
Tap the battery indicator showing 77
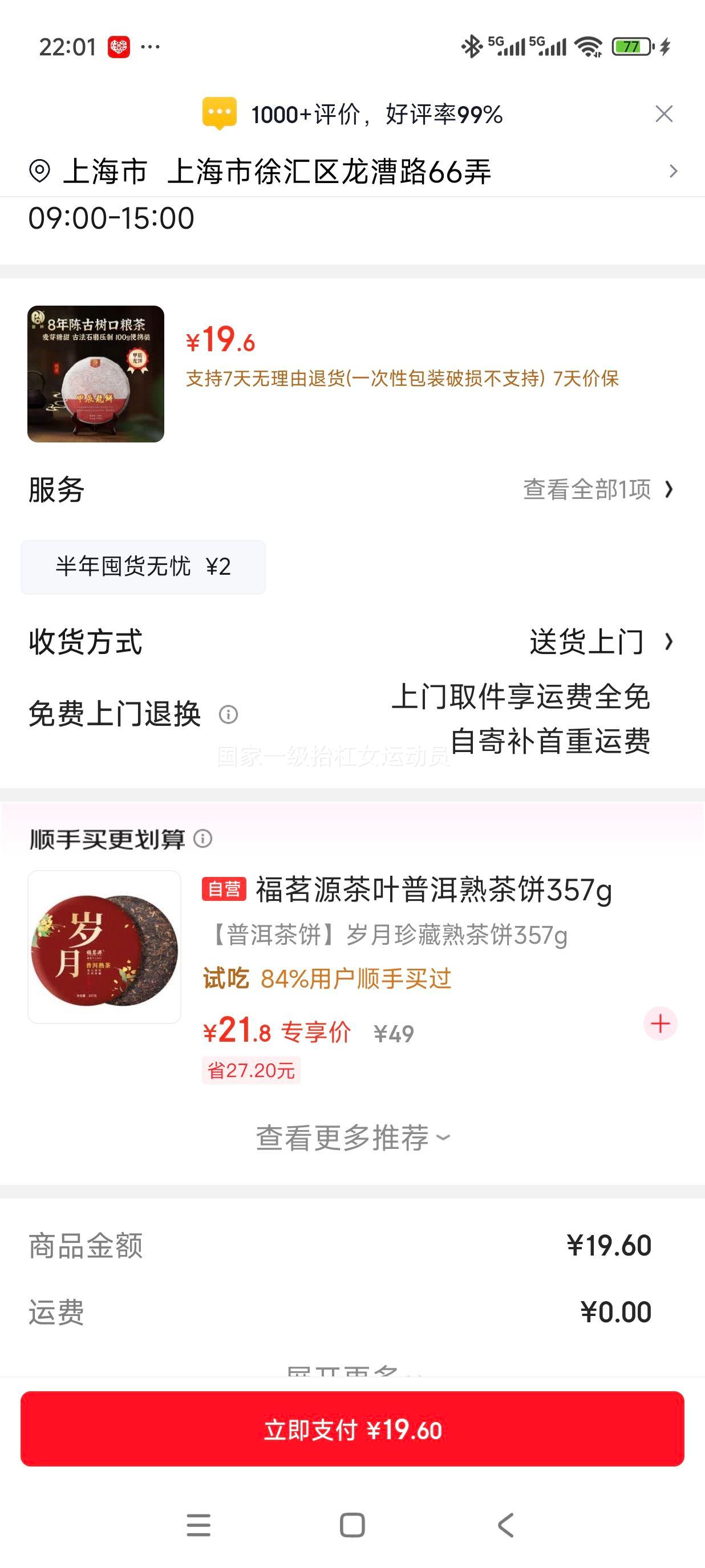[630, 46]
